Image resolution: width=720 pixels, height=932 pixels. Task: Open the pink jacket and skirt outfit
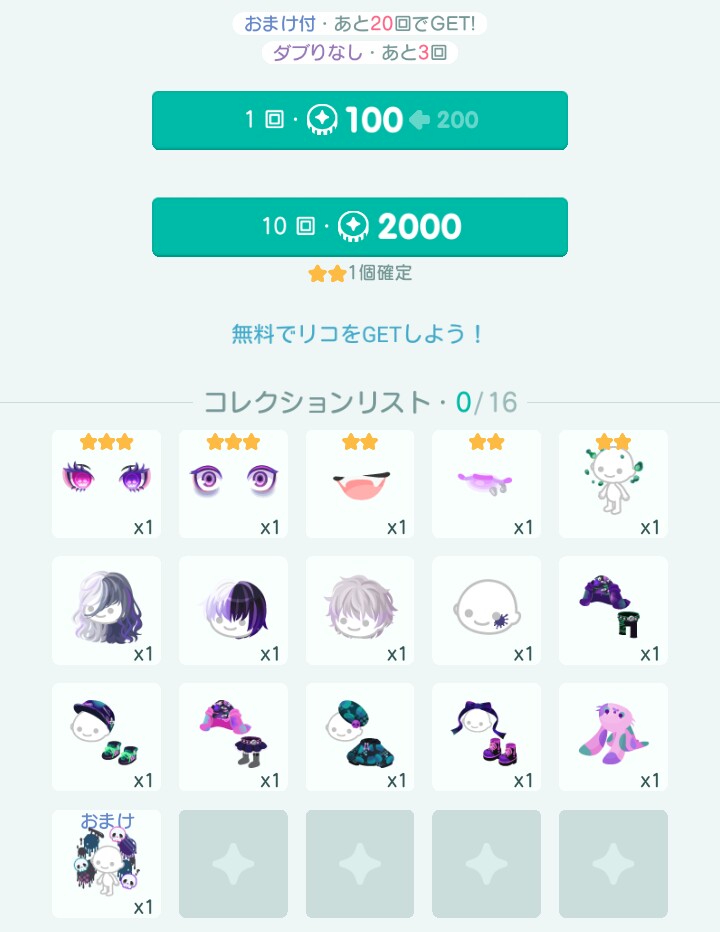[x=233, y=737]
